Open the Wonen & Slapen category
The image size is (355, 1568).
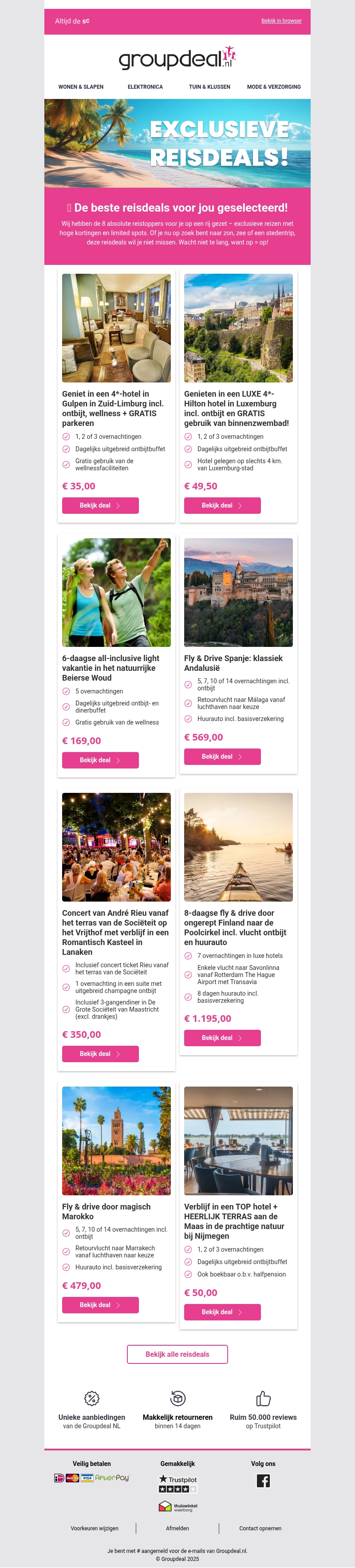pyautogui.click(x=81, y=87)
